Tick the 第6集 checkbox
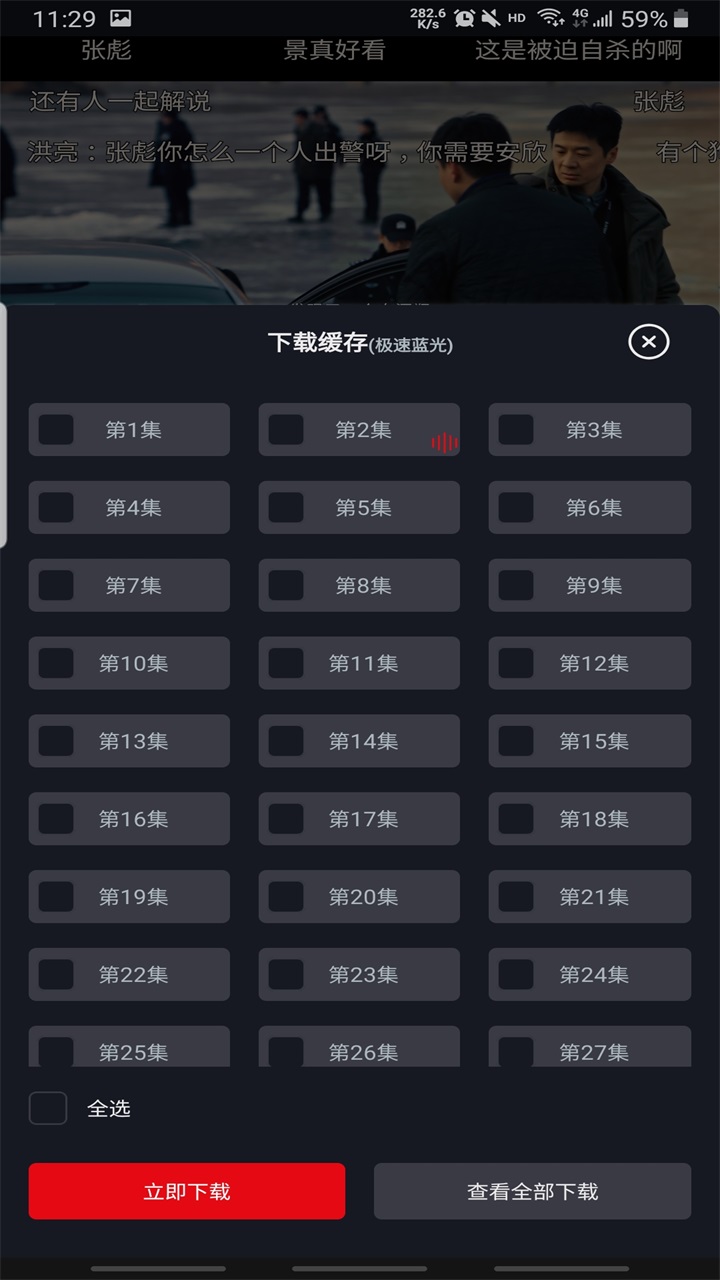 [x=516, y=508]
